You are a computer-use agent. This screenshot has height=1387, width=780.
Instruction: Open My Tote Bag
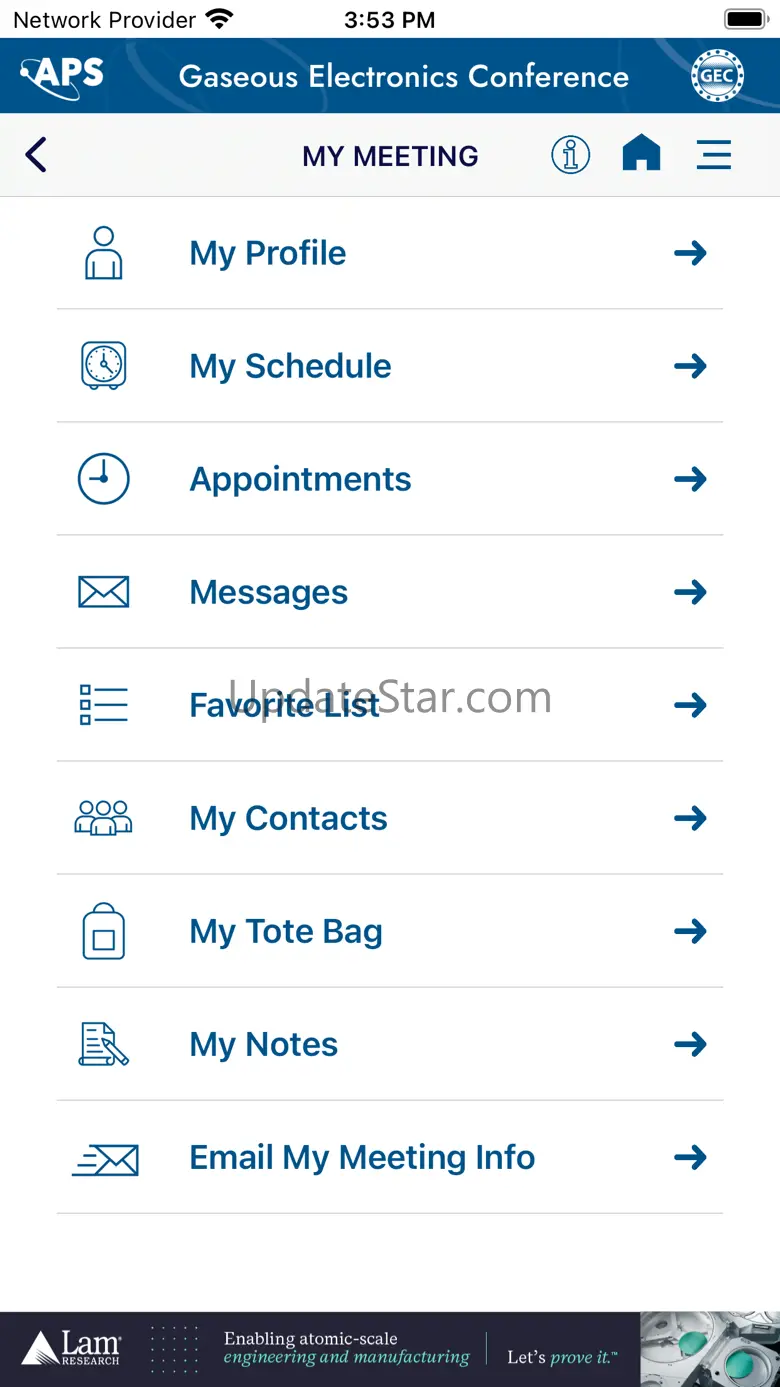tap(390, 931)
